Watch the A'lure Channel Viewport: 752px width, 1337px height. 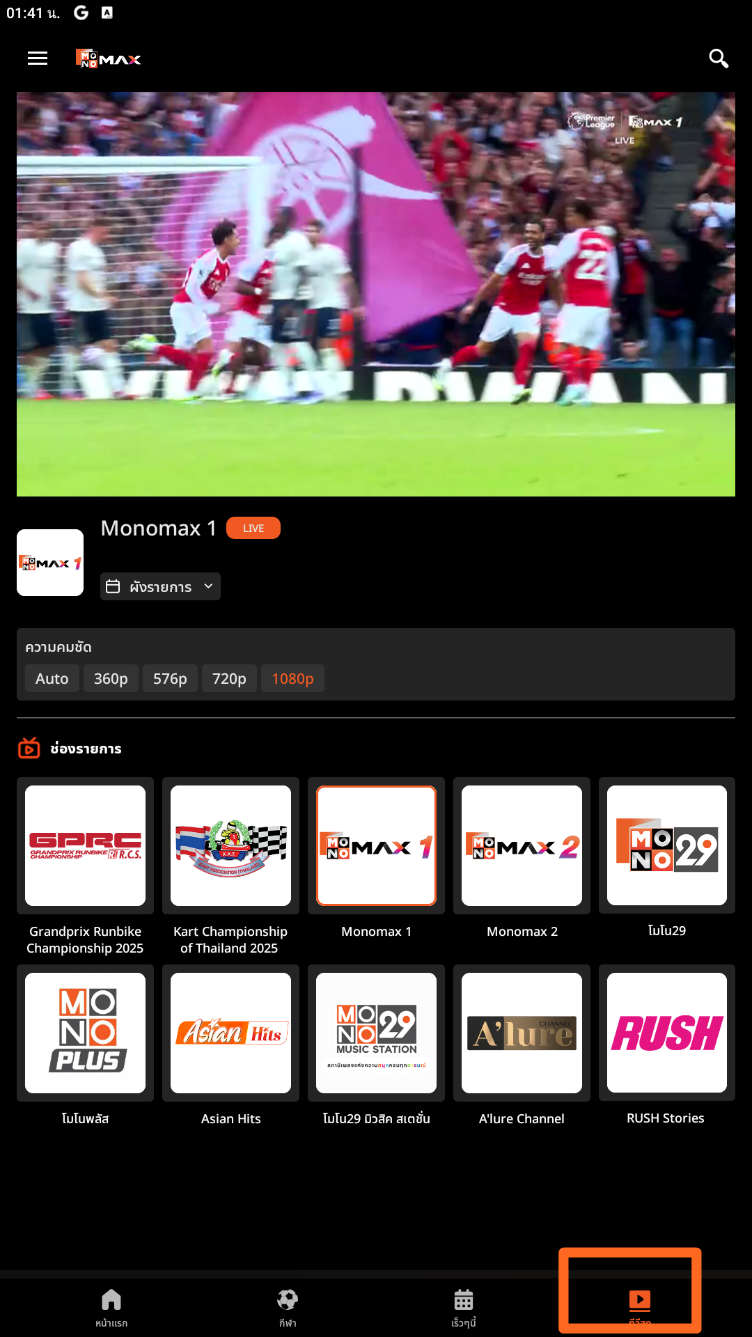coord(522,1032)
